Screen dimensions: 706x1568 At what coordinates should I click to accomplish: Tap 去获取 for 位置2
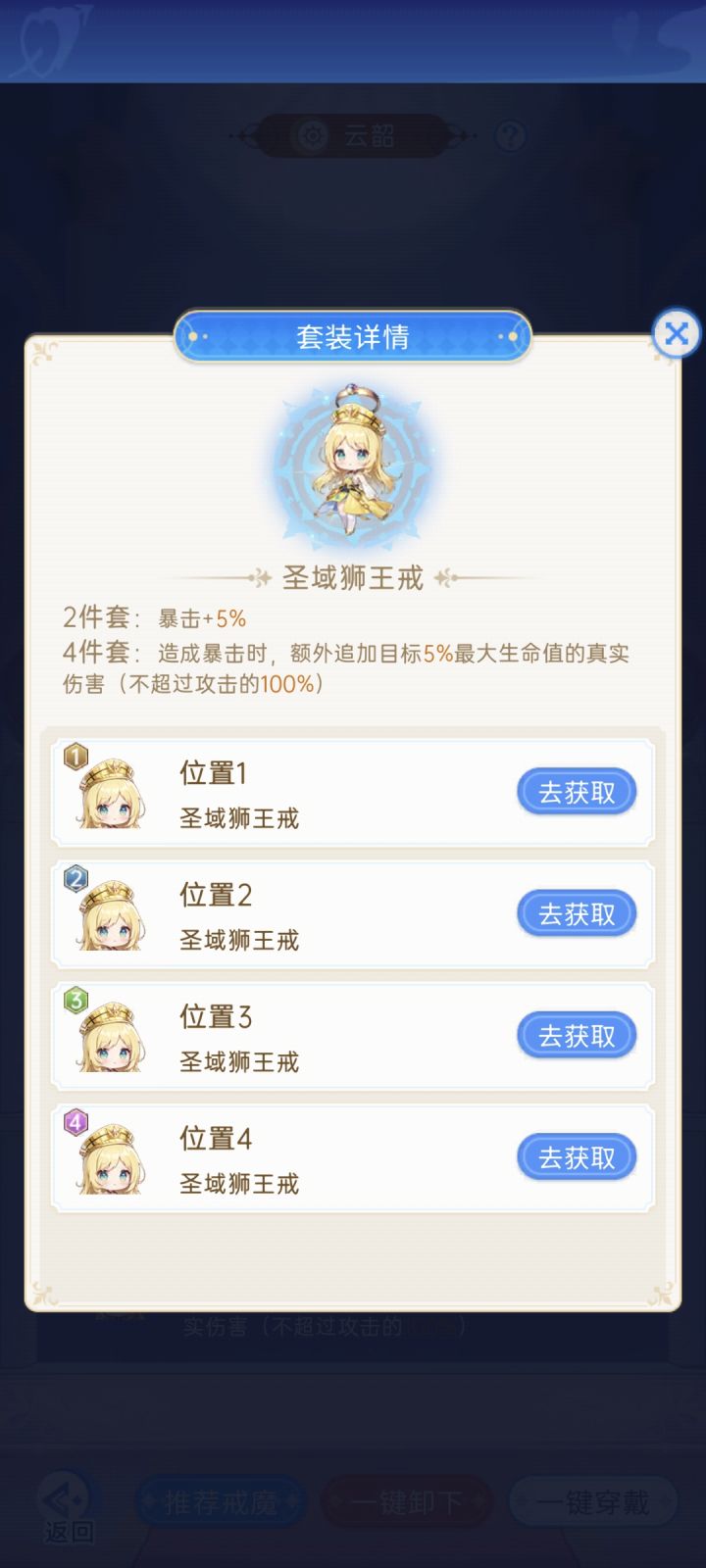click(x=577, y=913)
